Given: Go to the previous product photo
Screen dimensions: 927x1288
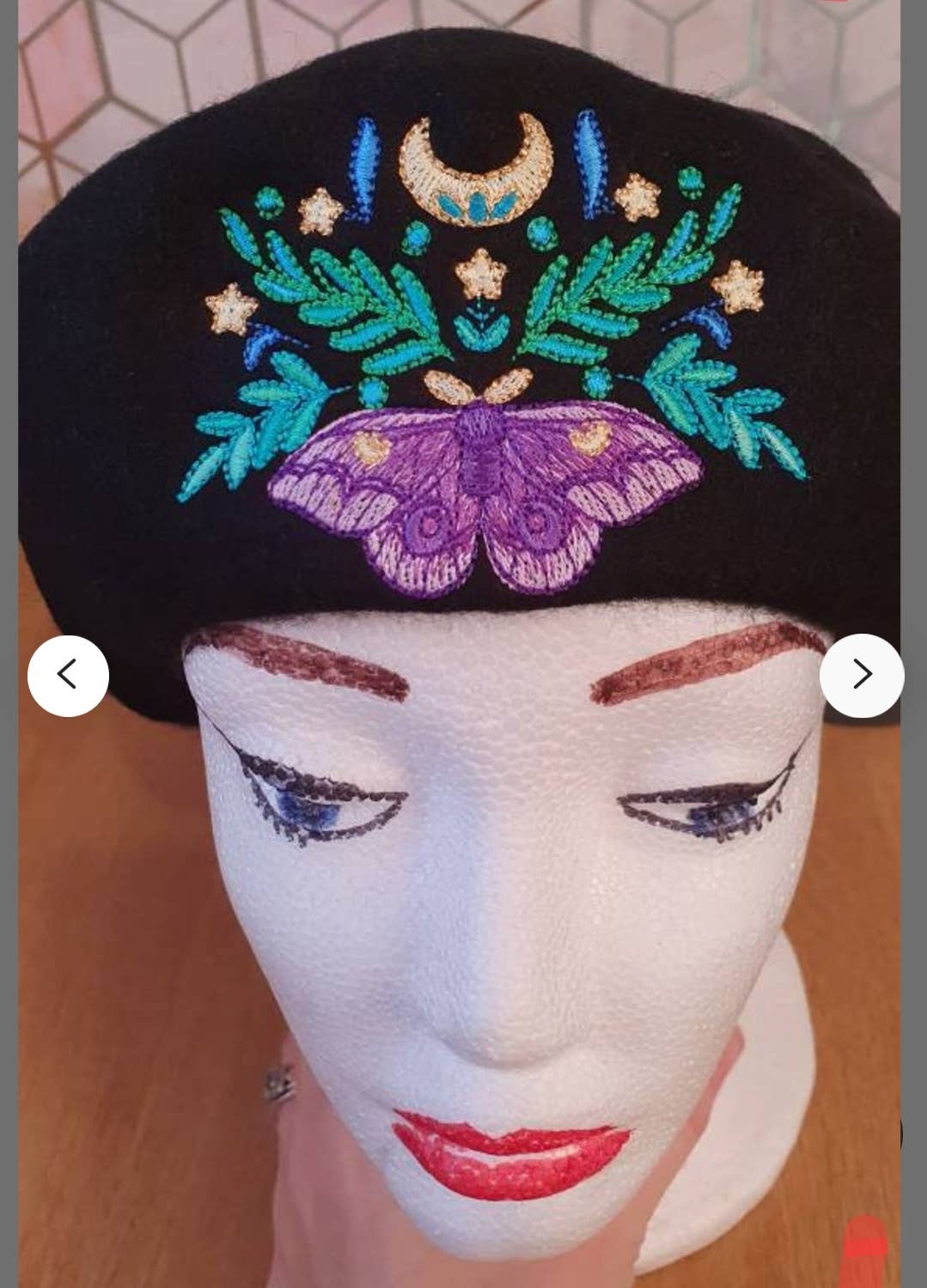Looking at the screenshot, I should tap(68, 675).
